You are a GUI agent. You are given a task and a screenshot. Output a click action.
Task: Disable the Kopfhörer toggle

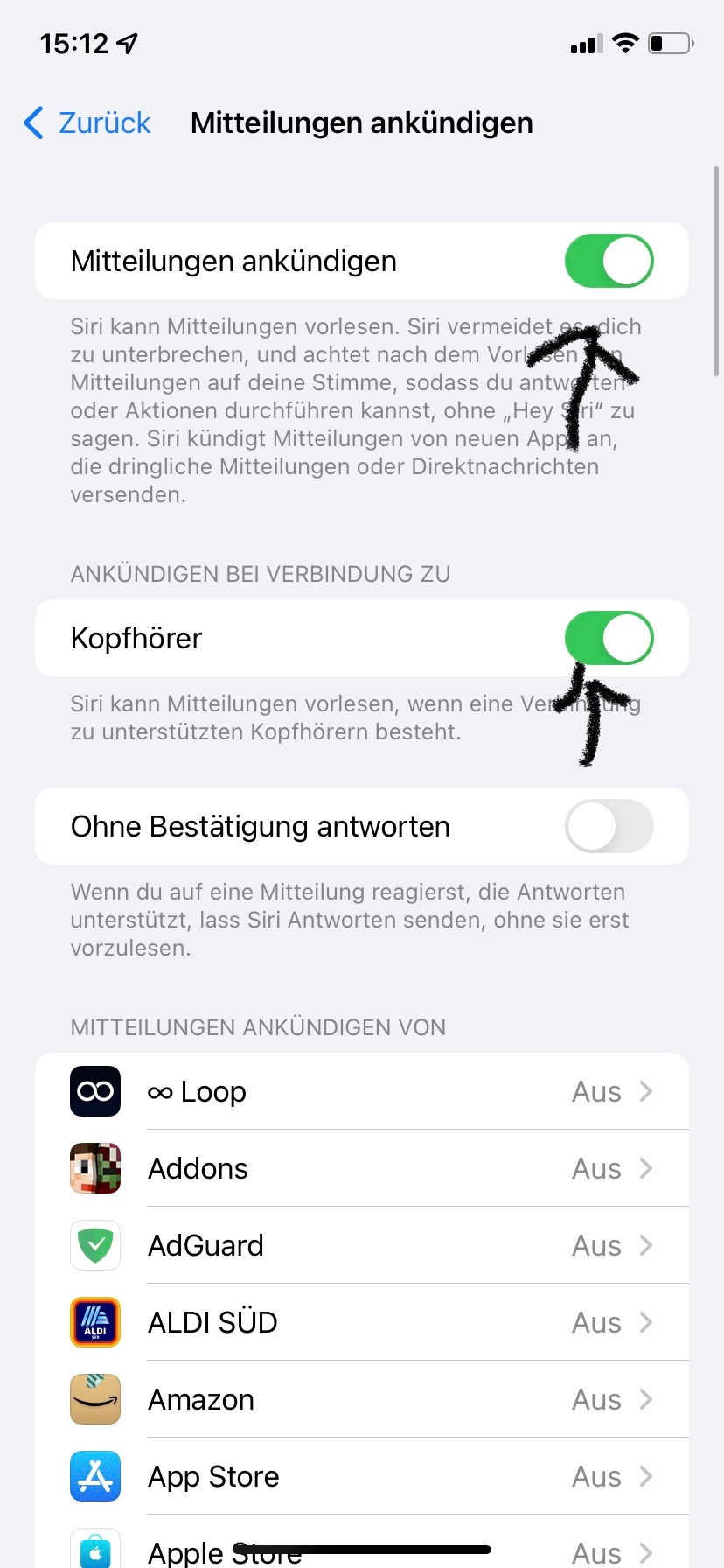click(x=609, y=638)
